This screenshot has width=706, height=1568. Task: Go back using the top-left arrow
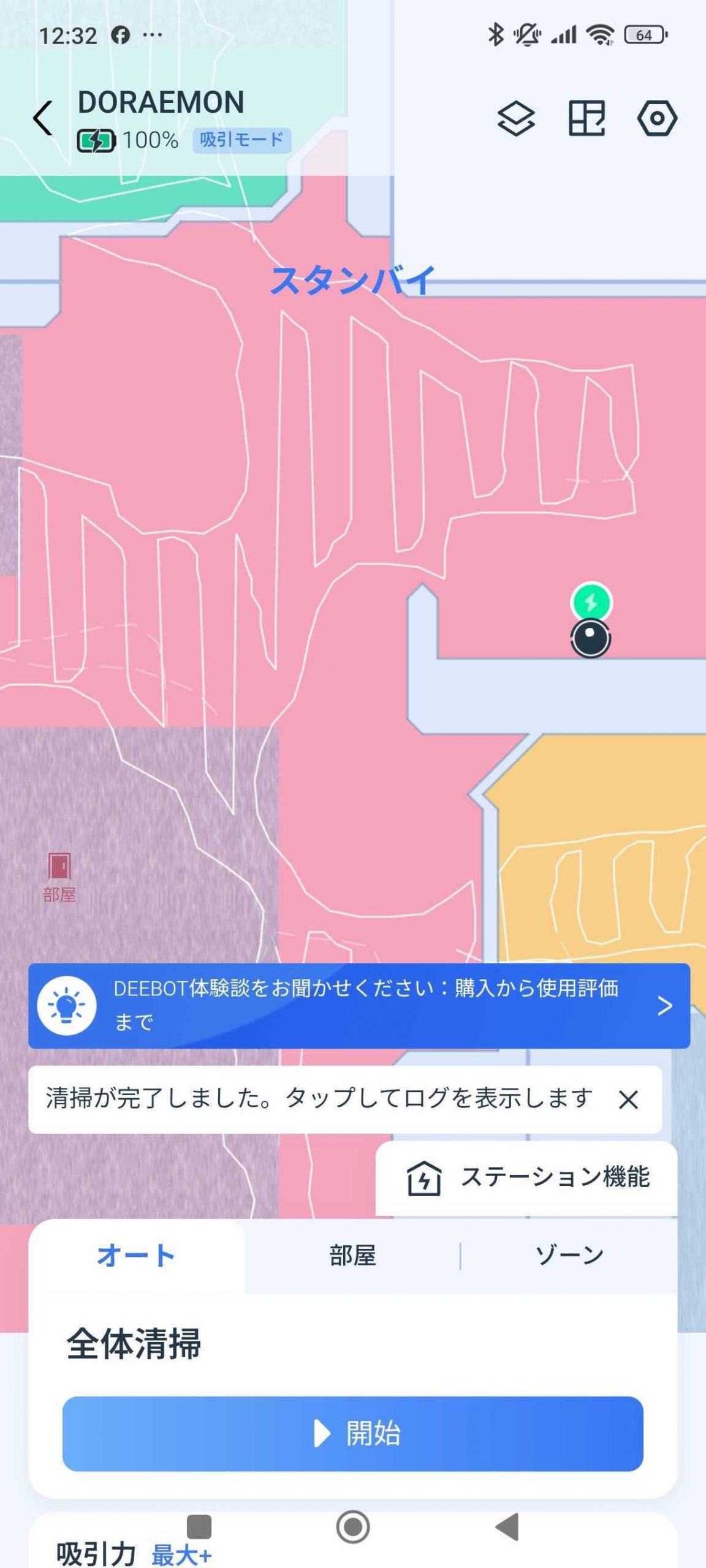click(43, 118)
